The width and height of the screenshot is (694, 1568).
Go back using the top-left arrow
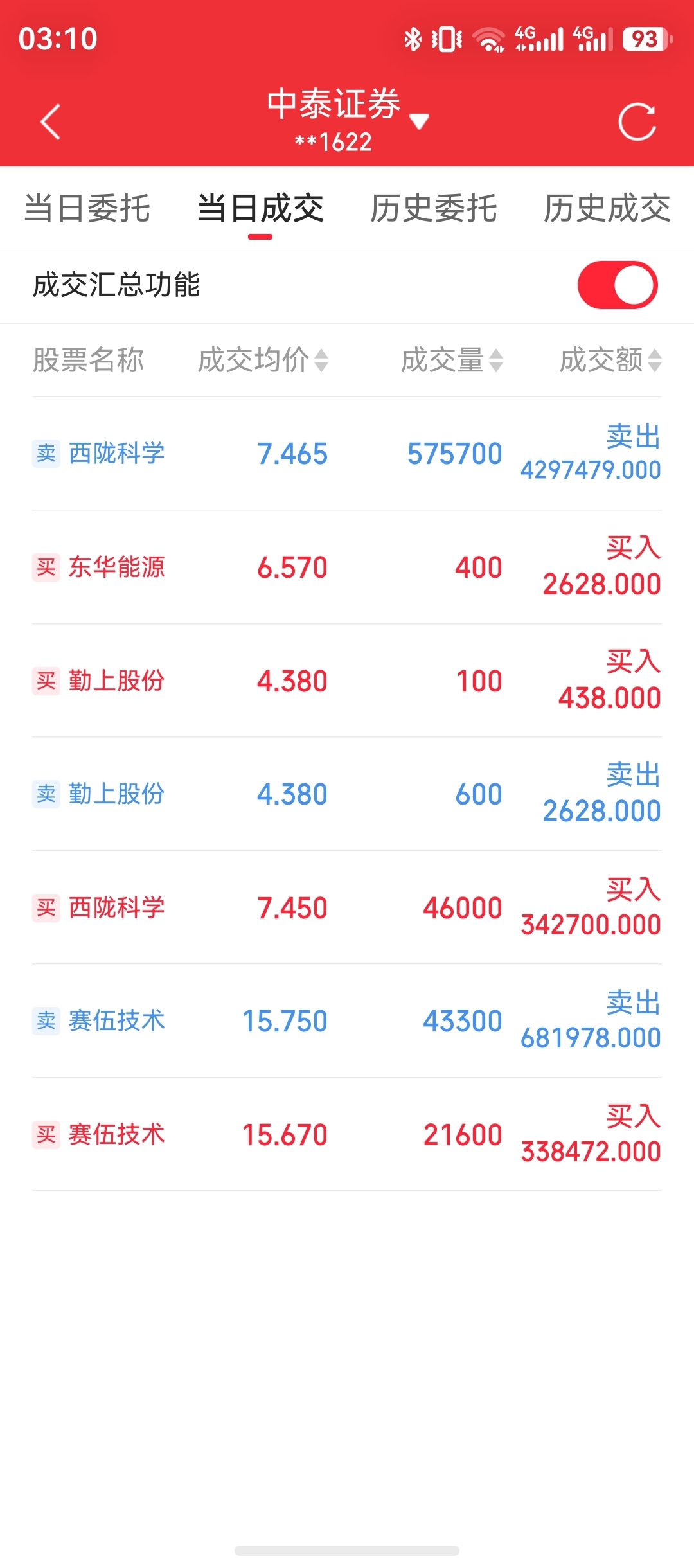tap(50, 121)
